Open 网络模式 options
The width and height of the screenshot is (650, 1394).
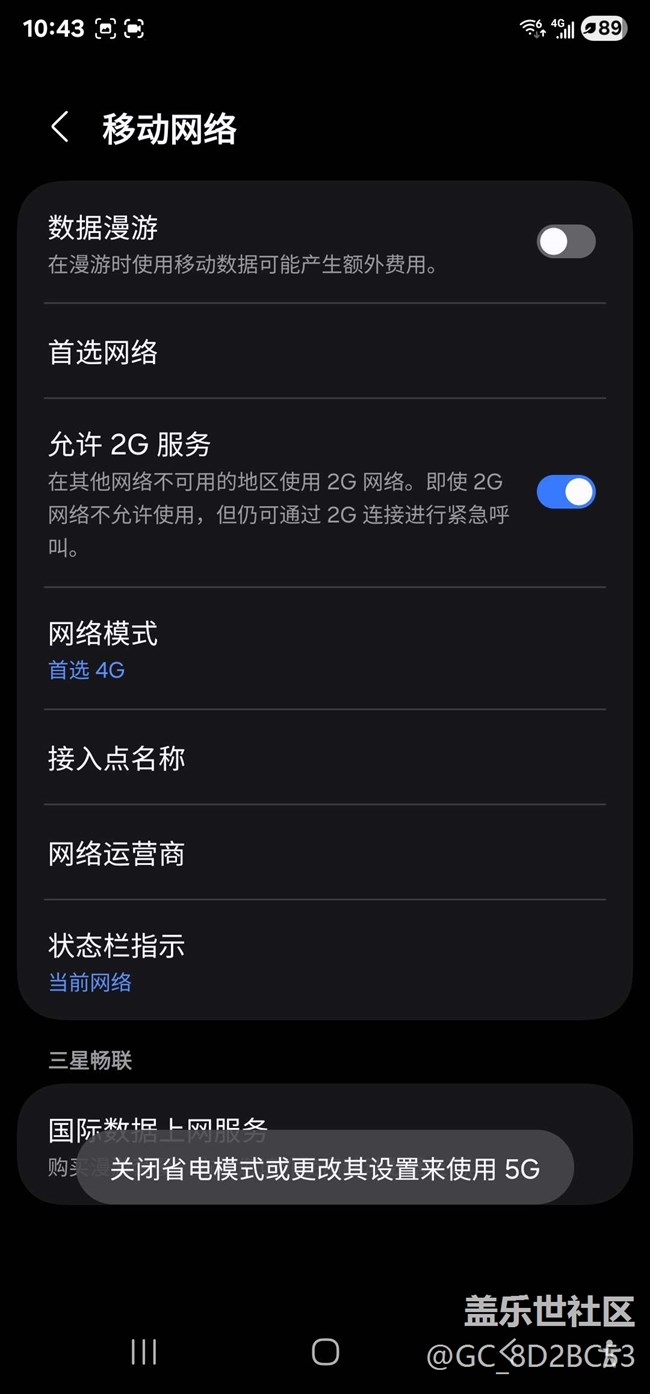pyautogui.click(x=325, y=649)
